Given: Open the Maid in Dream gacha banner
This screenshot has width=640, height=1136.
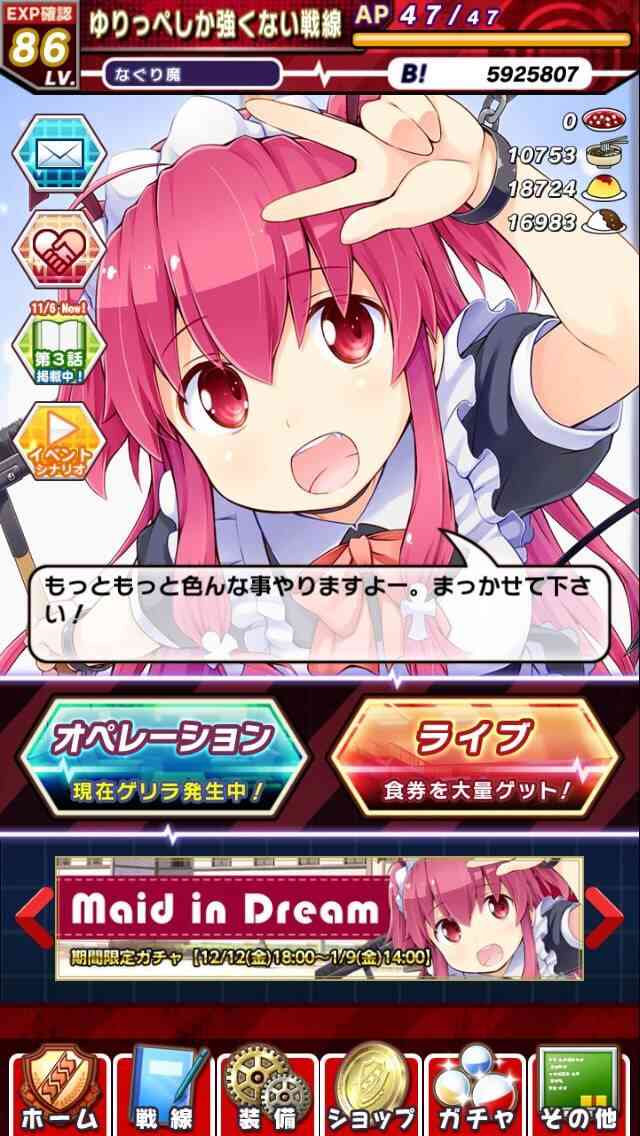Looking at the screenshot, I should pos(320,918).
